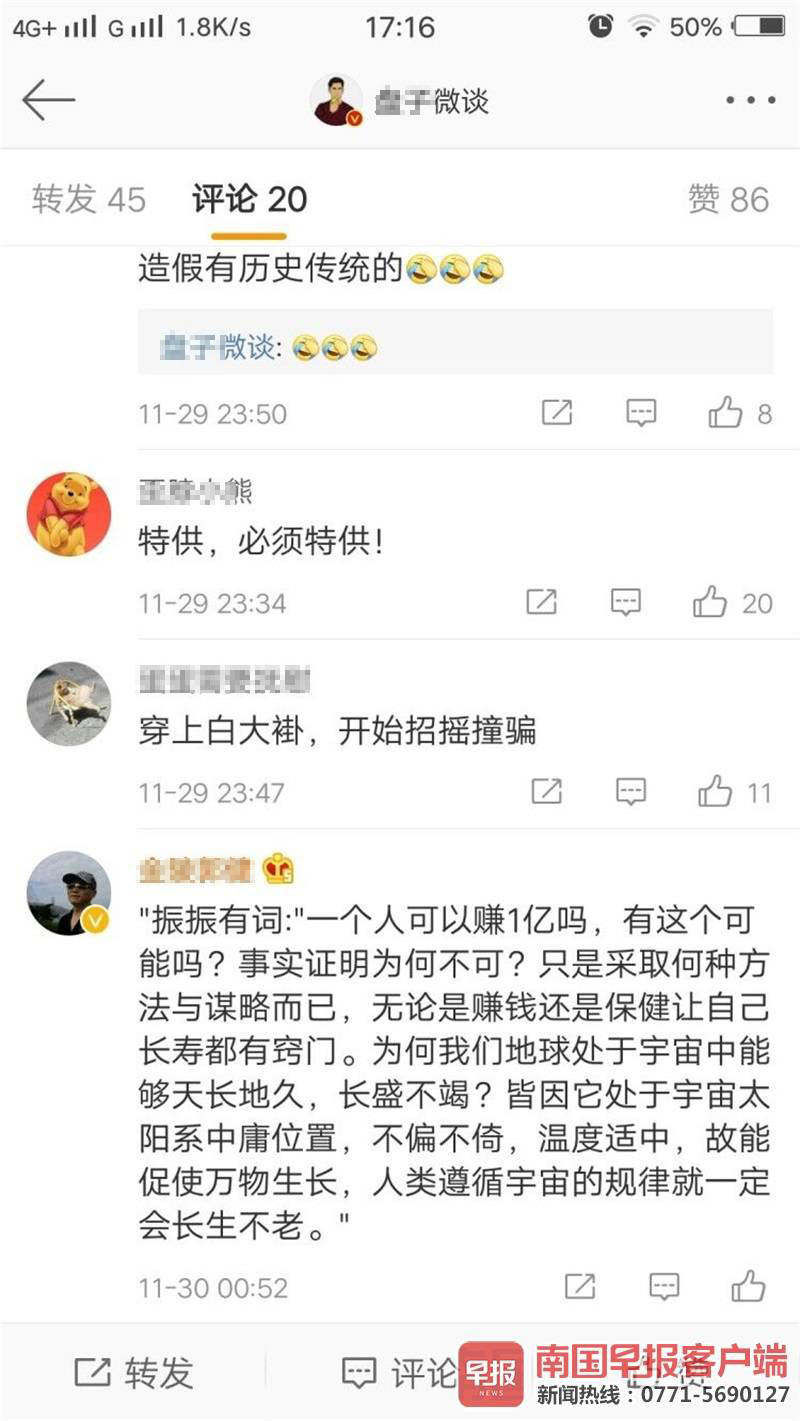Viewport: 800px width, 1421px height.
Task: Select the 评论 20 tab
Action: pyautogui.click(x=249, y=199)
